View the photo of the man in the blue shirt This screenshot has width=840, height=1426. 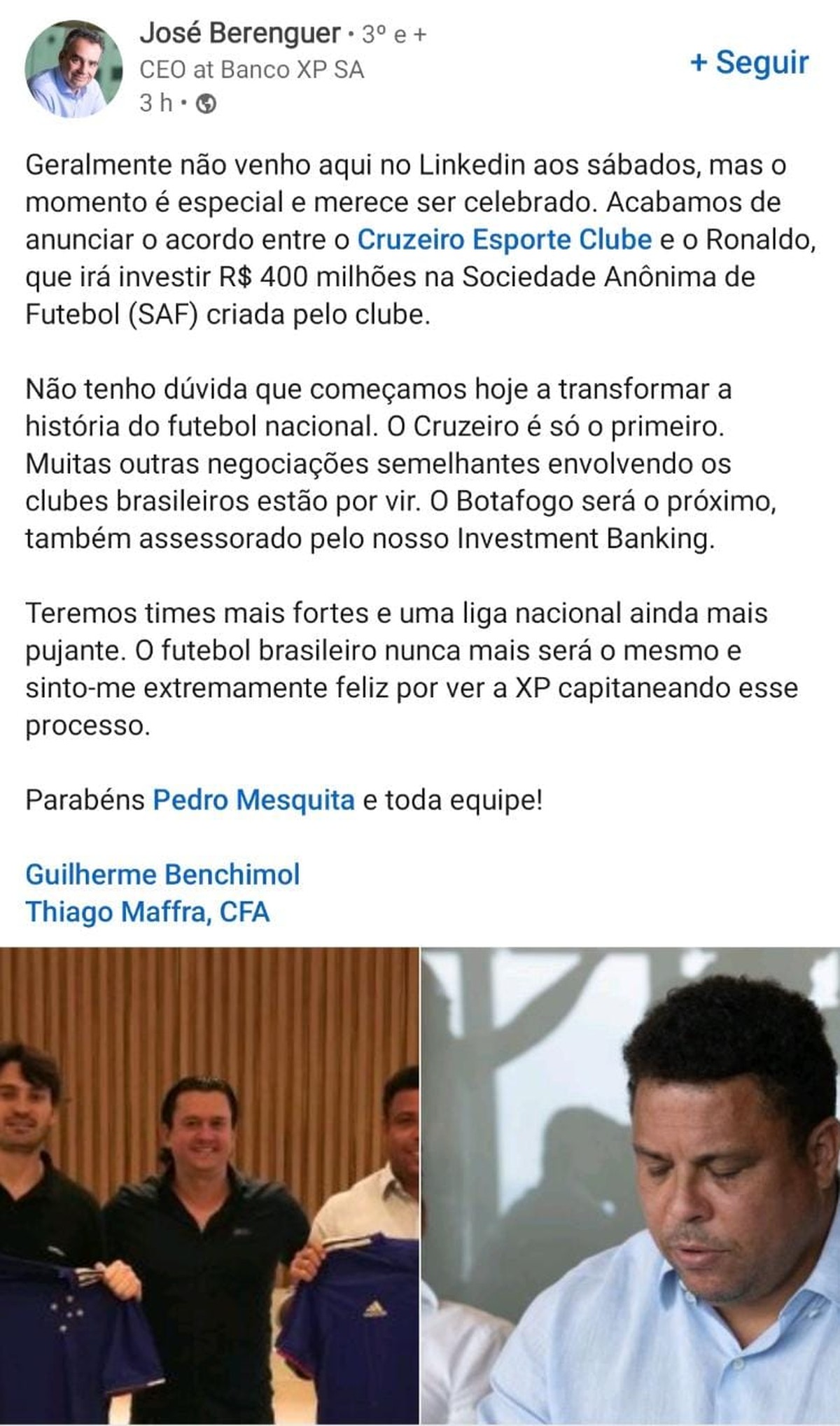coord(631,1186)
